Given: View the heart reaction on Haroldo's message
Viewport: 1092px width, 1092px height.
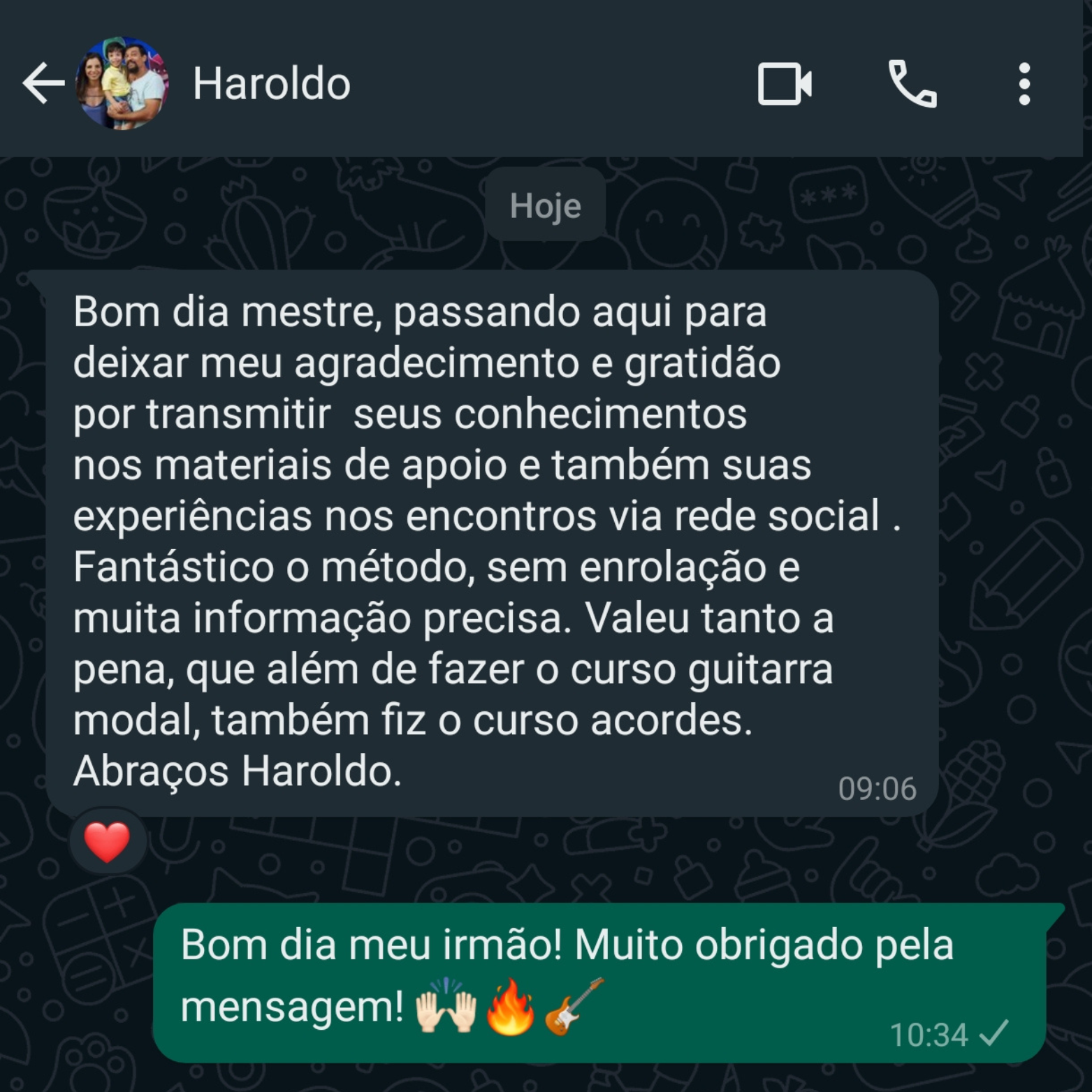Looking at the screenshot, I should (x=107, y=841).
